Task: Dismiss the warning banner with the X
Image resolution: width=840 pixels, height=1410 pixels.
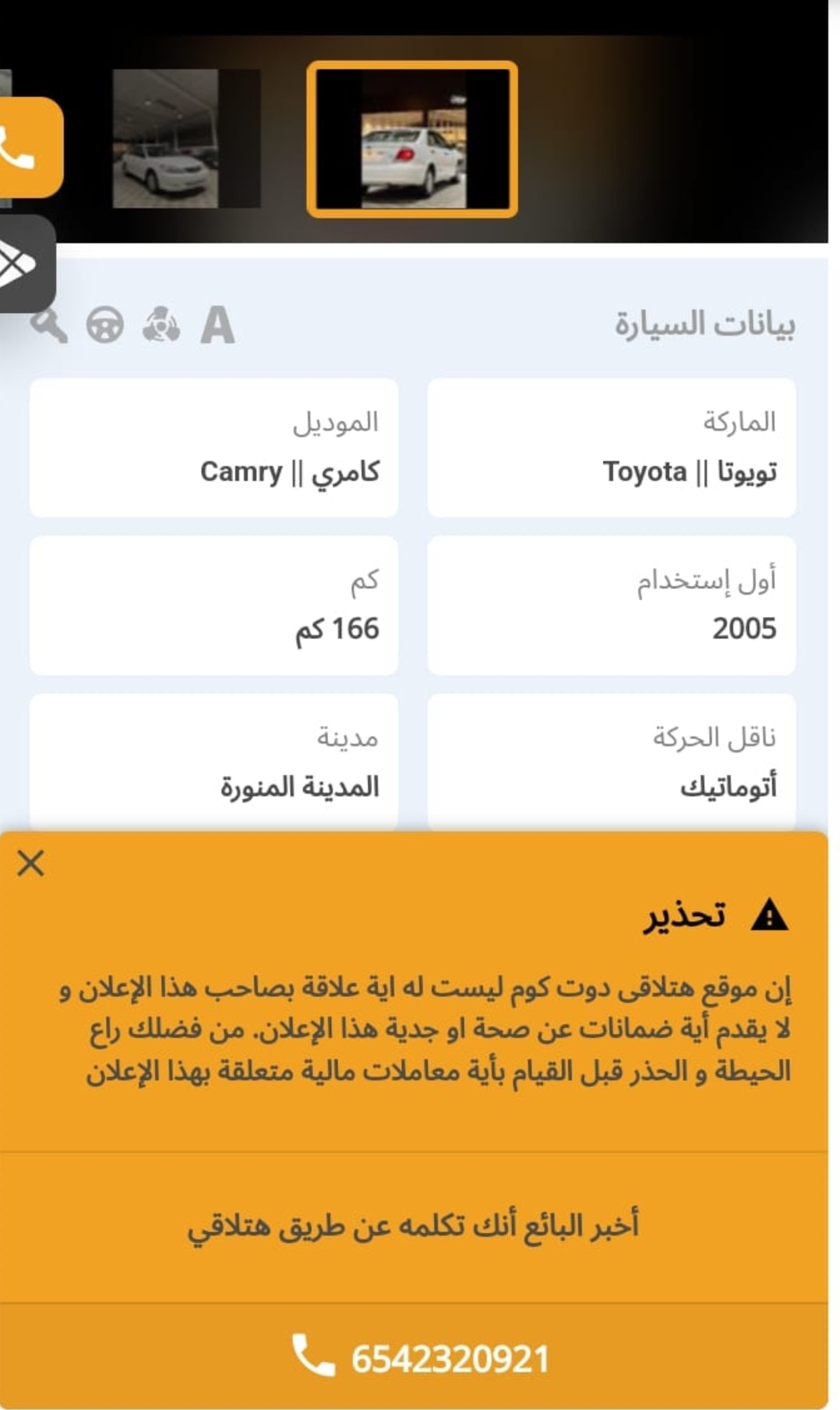Action: [31, 864]
